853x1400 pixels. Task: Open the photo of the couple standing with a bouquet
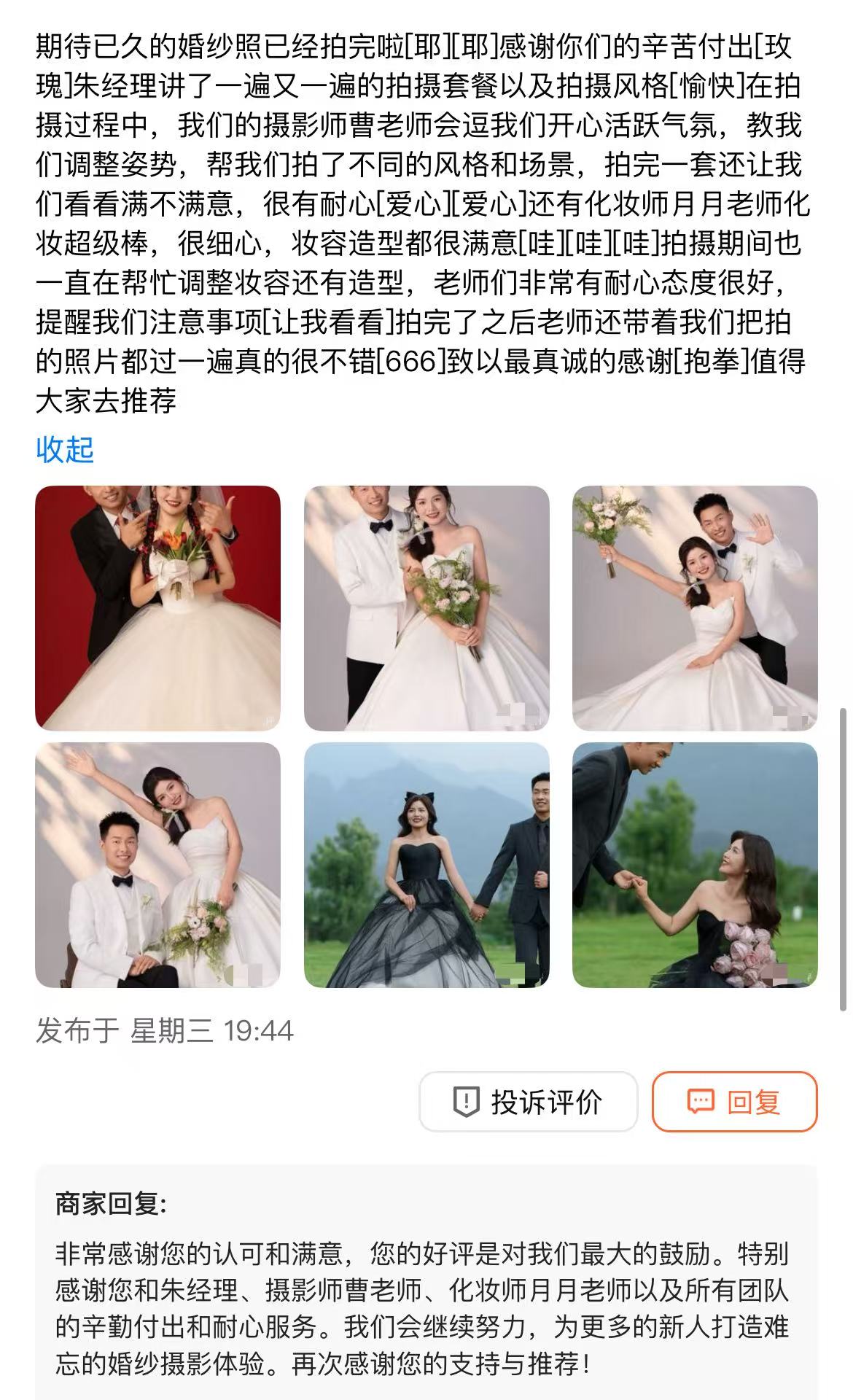(426, 608)
